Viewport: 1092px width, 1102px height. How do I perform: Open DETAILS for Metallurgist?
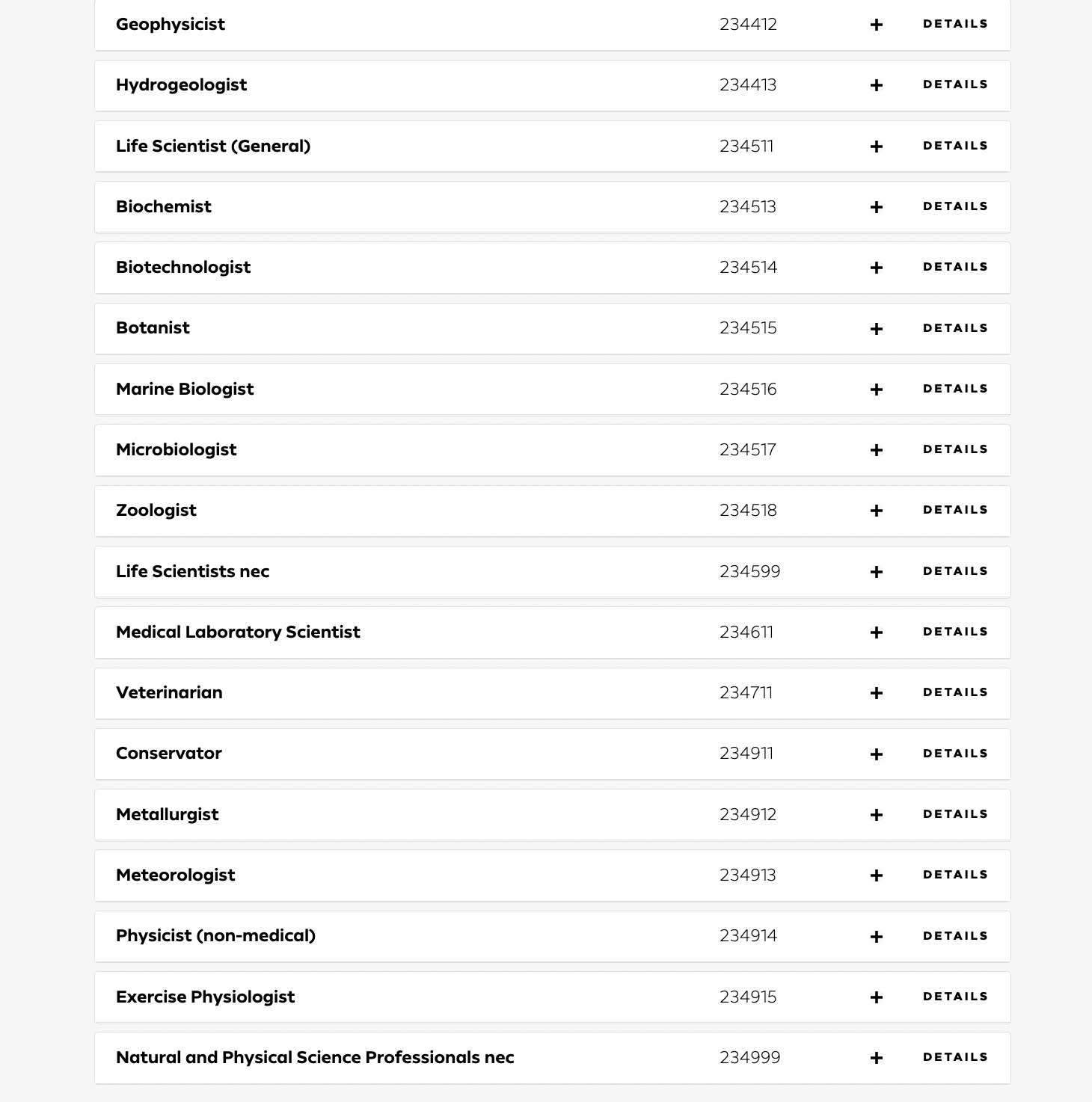(955, 814)
